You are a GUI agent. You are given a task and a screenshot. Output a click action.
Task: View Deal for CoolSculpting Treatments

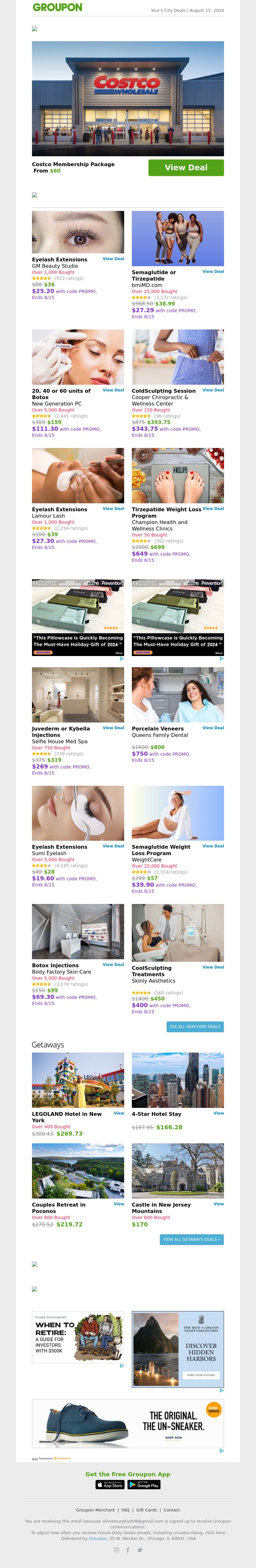click(x=213, y=967)
